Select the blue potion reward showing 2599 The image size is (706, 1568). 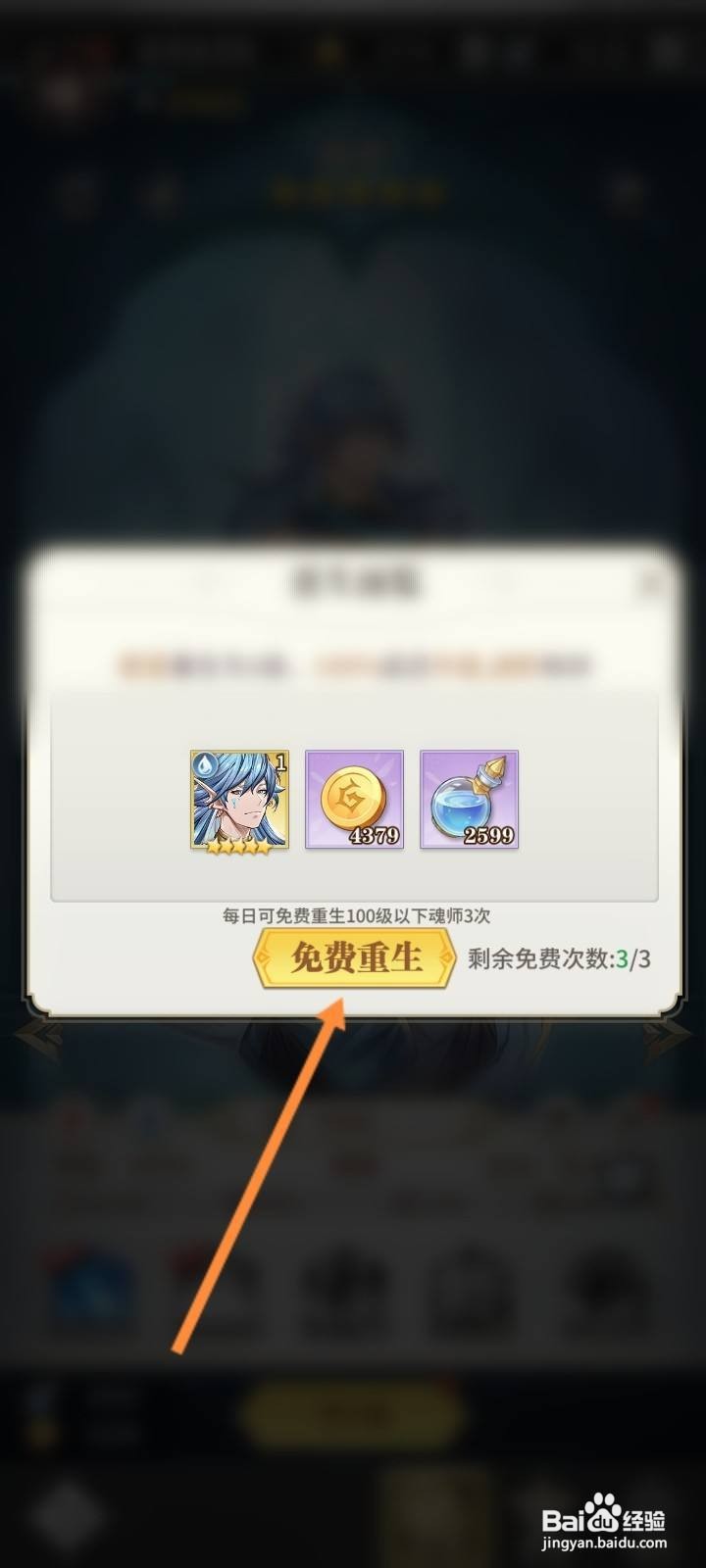(x=468, y=801)
